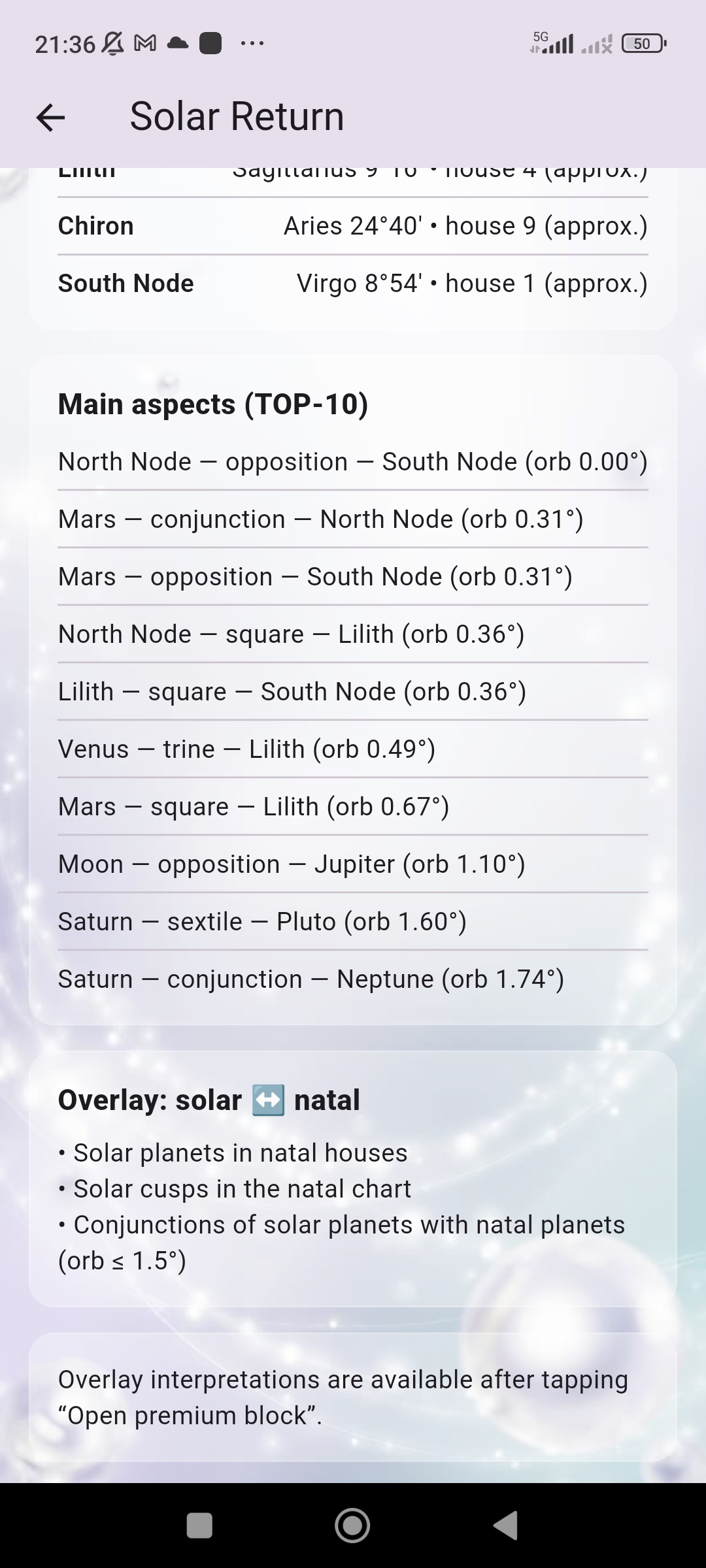Viewport: 706px width, 1568px height.
Task: Tap the 5G signal indicator
Action: point(552,42)
